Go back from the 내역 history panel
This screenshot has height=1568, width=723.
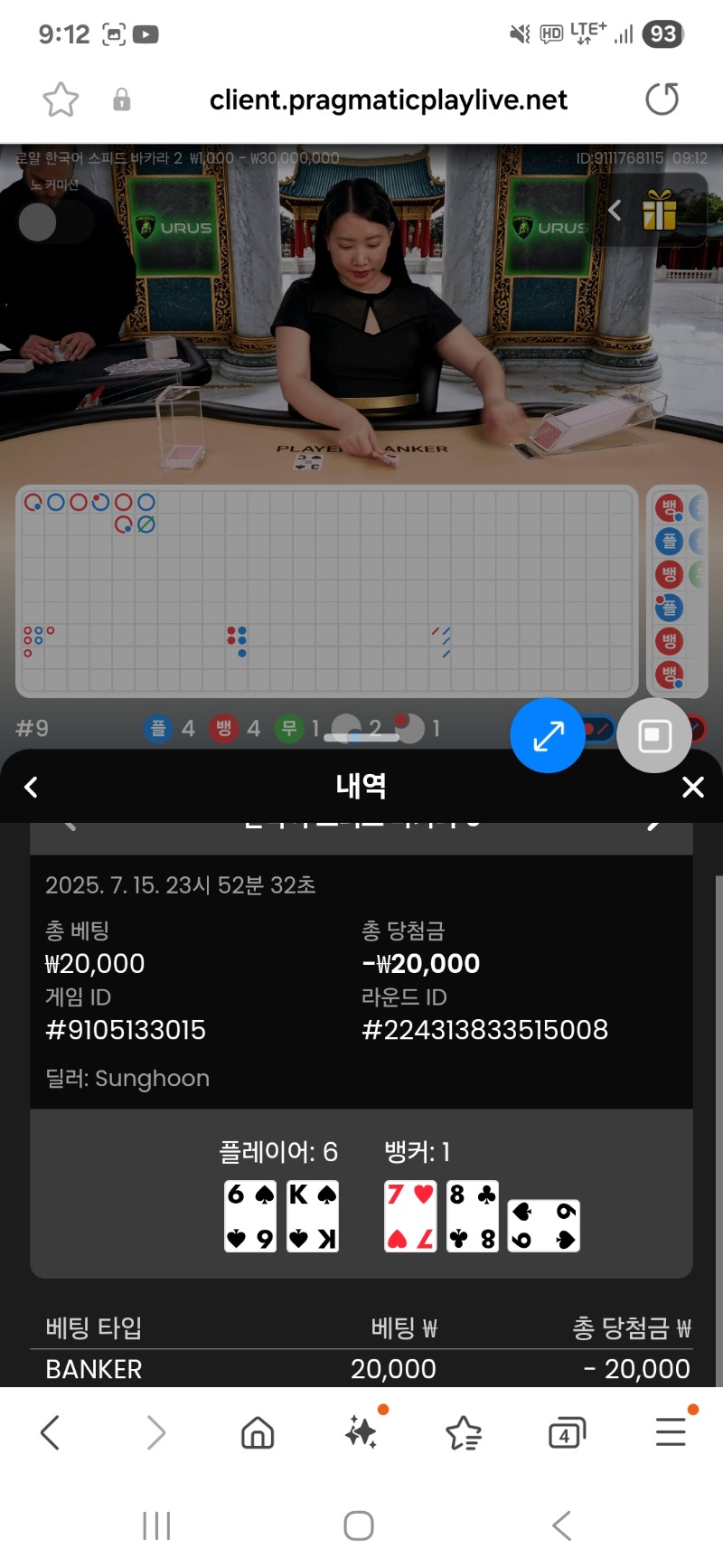31,787
